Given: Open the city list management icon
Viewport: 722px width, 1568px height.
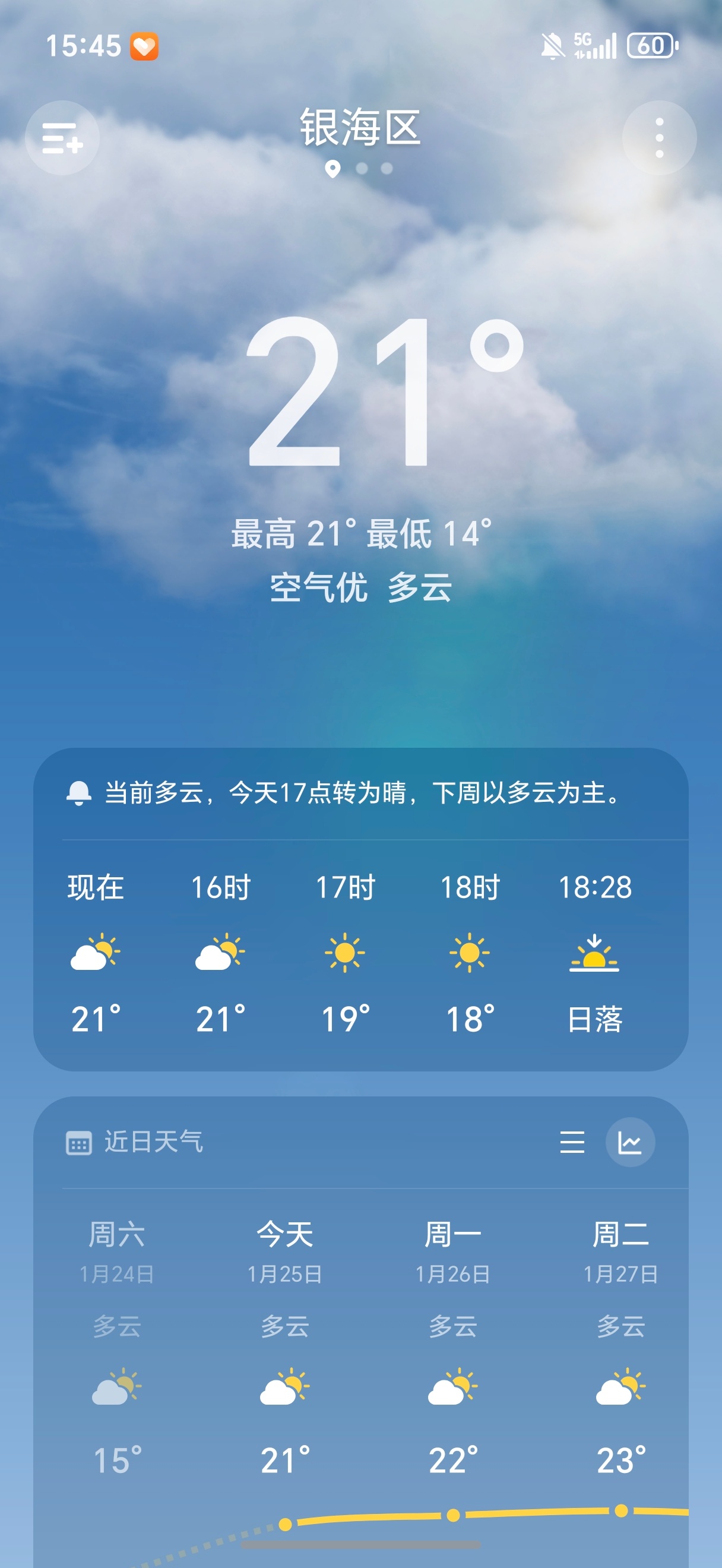Looking at the screenshot, I should (61, 138).
